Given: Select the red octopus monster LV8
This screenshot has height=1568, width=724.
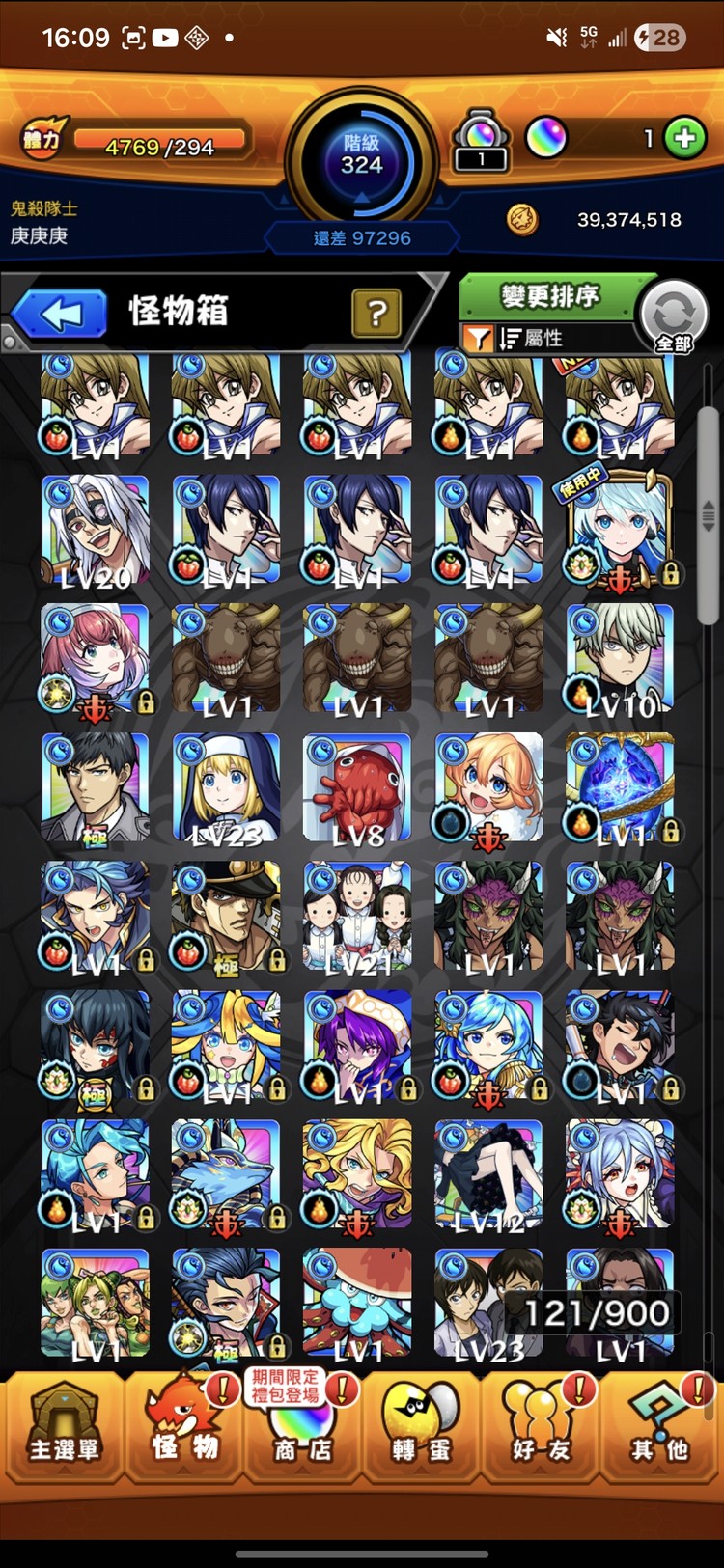Looking at the screenshot, I should tap(357, 787).
